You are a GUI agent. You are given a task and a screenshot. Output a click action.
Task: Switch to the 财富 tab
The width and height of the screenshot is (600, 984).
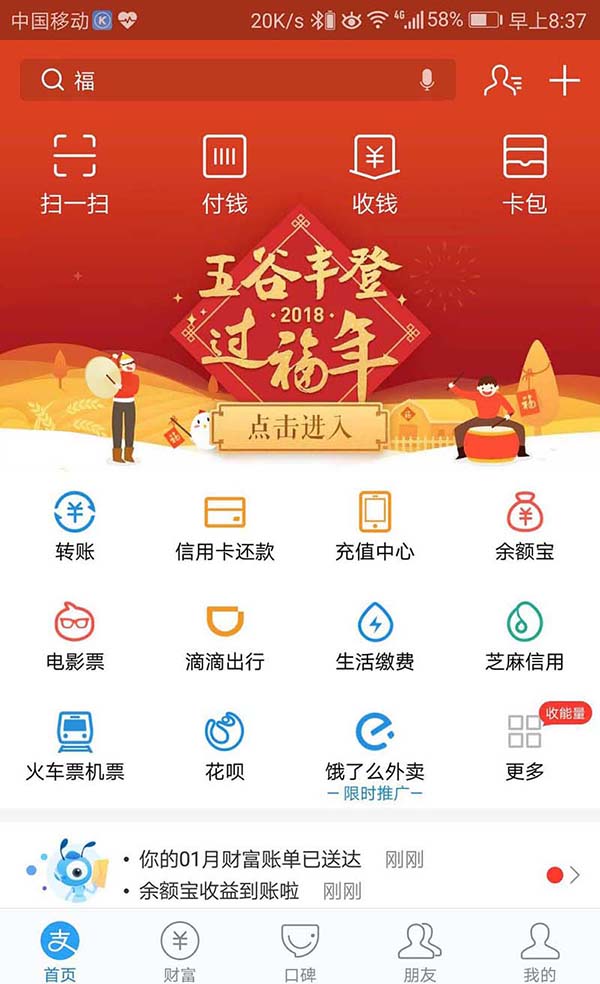point(180,952)
